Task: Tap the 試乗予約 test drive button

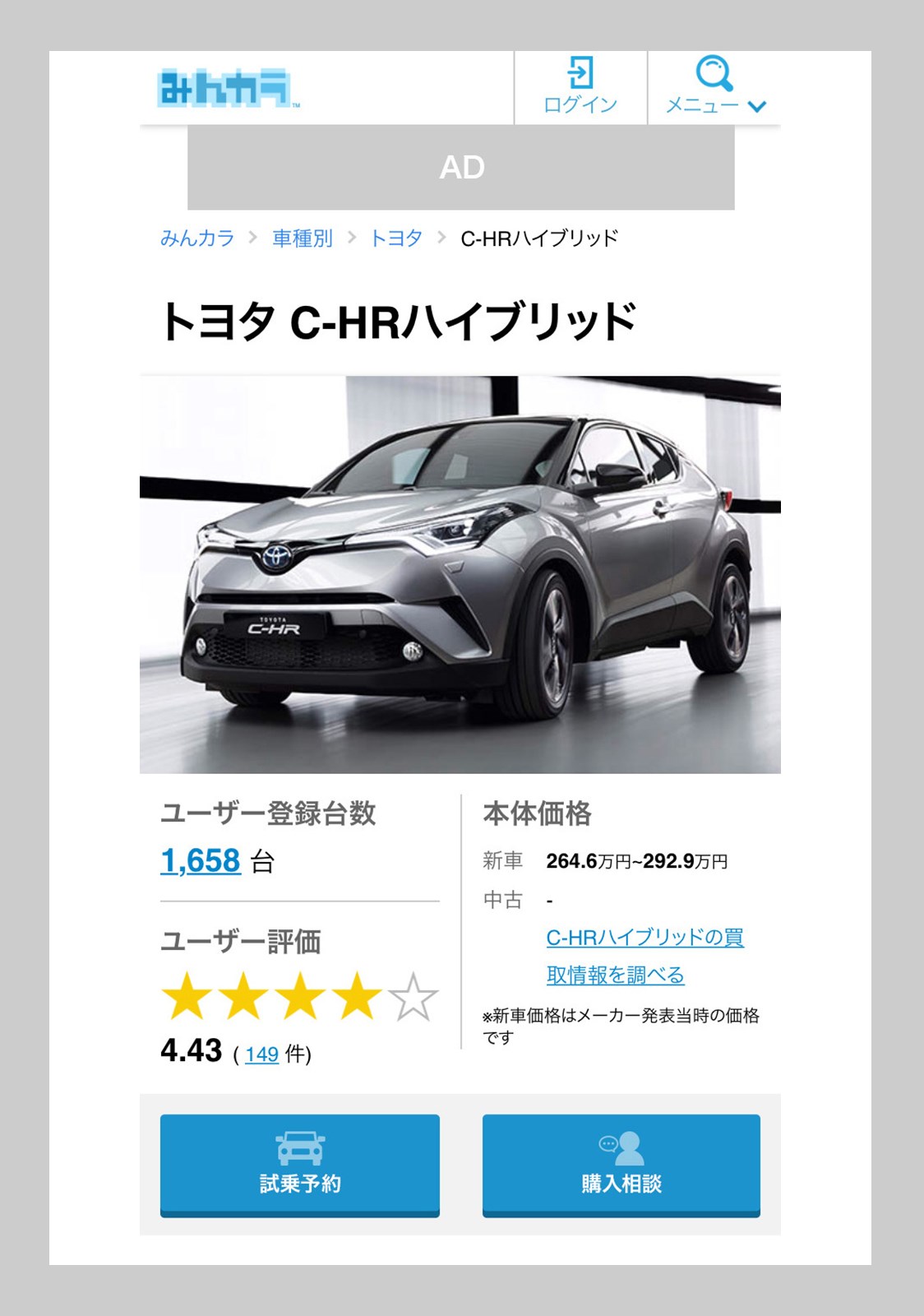Action: (300, 1164)
